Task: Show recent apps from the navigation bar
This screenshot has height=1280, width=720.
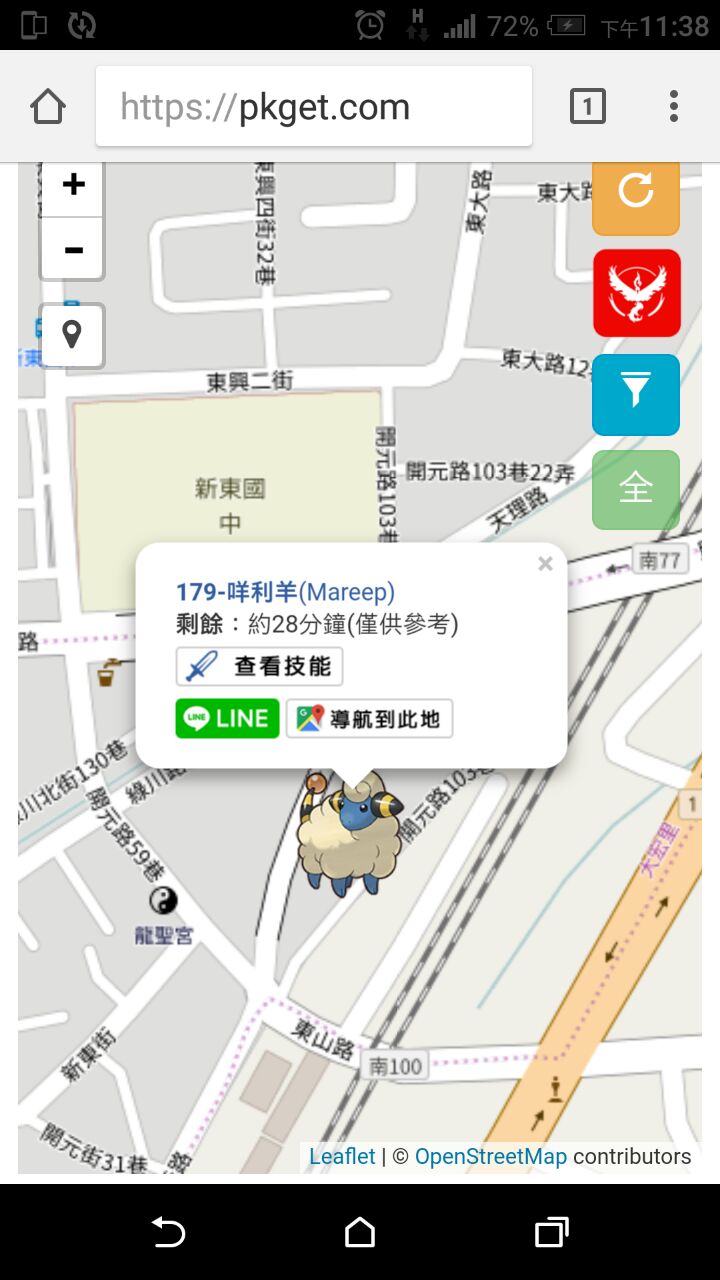Action: tap(551, 1232)
